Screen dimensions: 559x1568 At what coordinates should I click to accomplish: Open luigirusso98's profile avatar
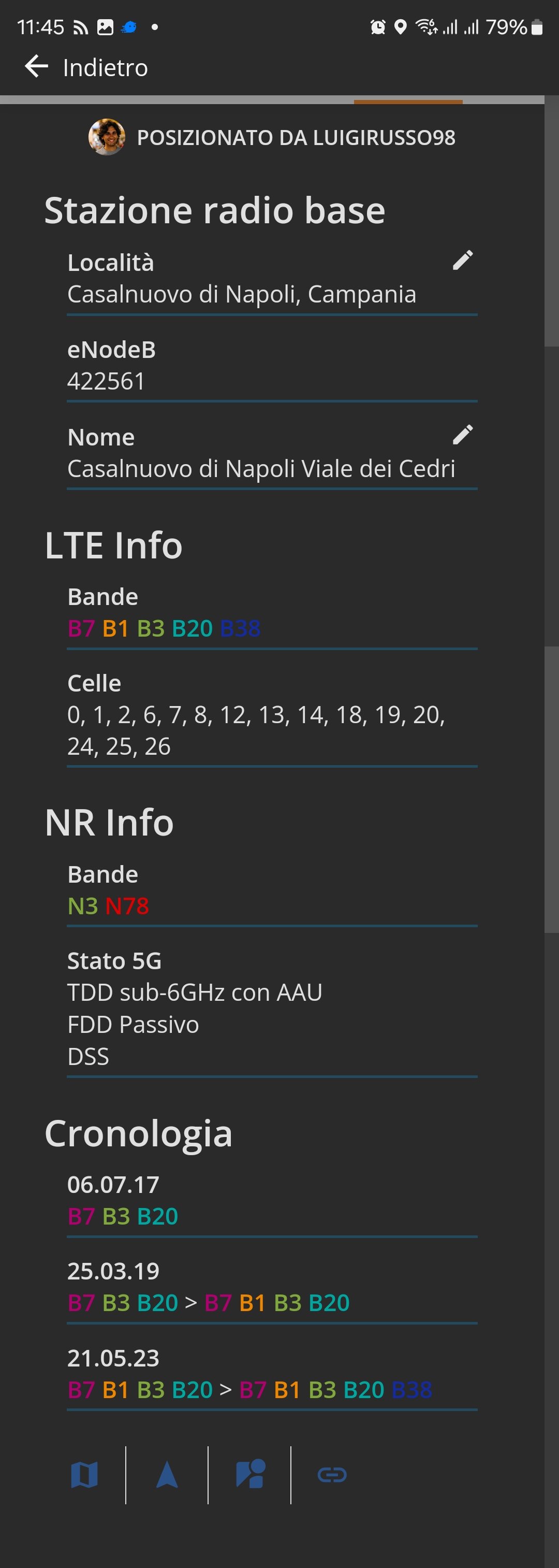[x=107, y=137]
